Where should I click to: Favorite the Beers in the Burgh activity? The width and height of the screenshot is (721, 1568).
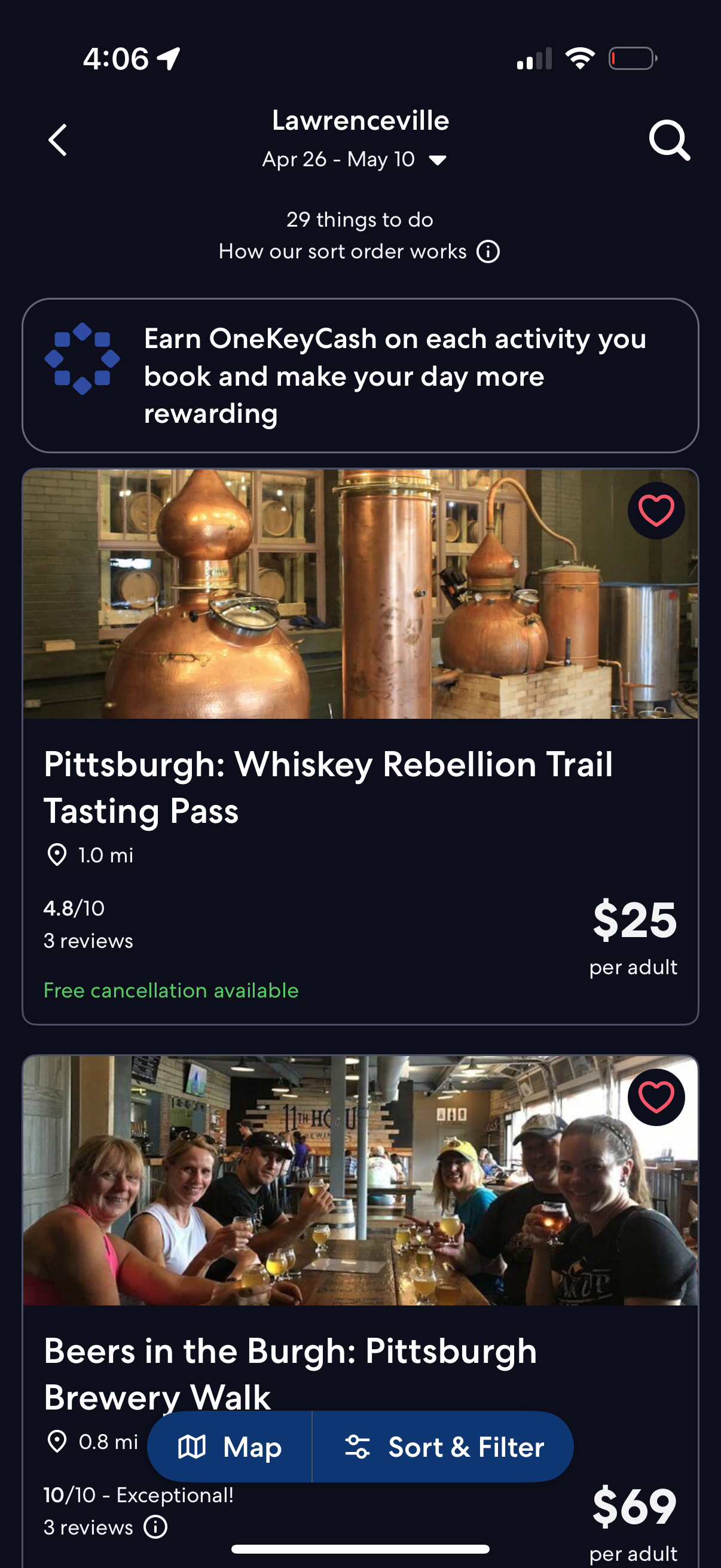(656, 1097)
